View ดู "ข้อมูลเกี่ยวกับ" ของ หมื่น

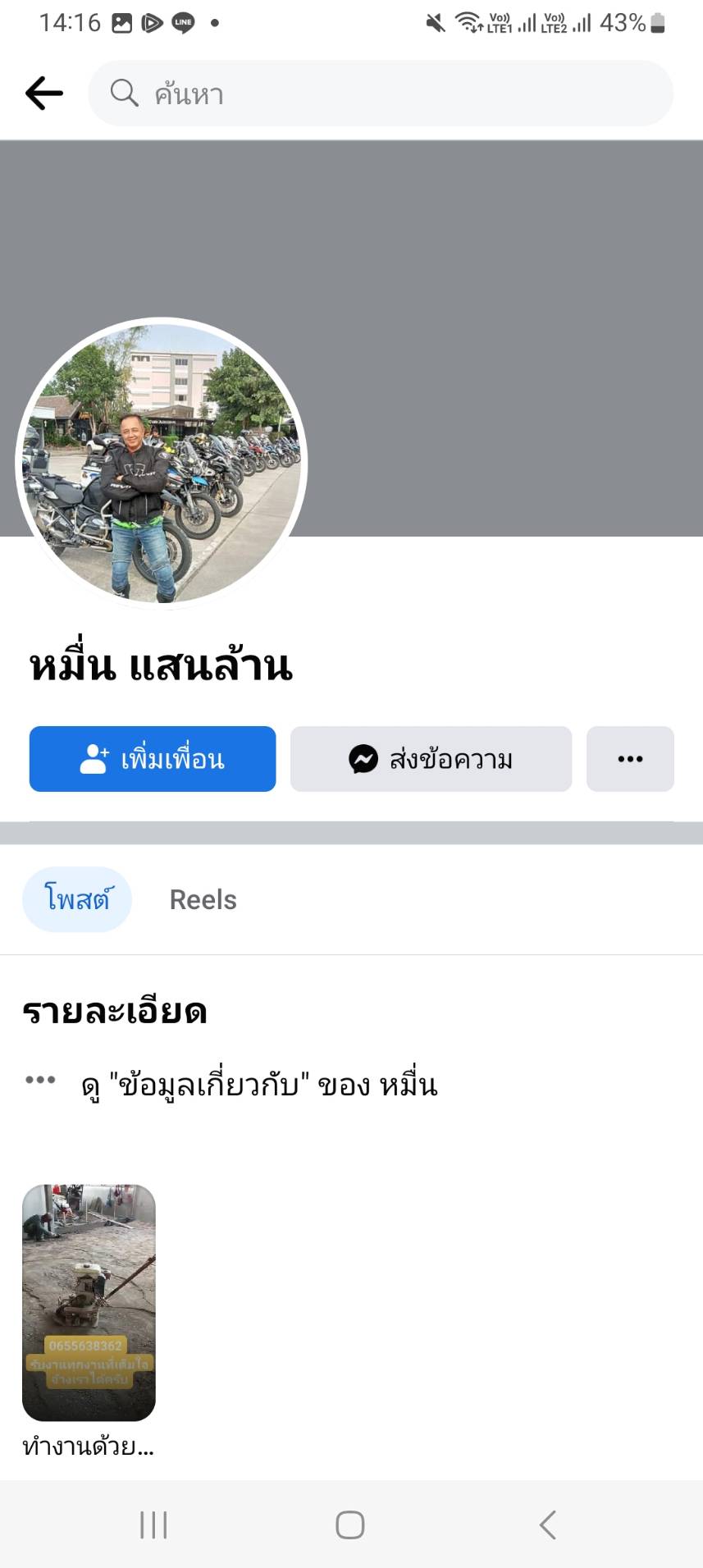258,1085
